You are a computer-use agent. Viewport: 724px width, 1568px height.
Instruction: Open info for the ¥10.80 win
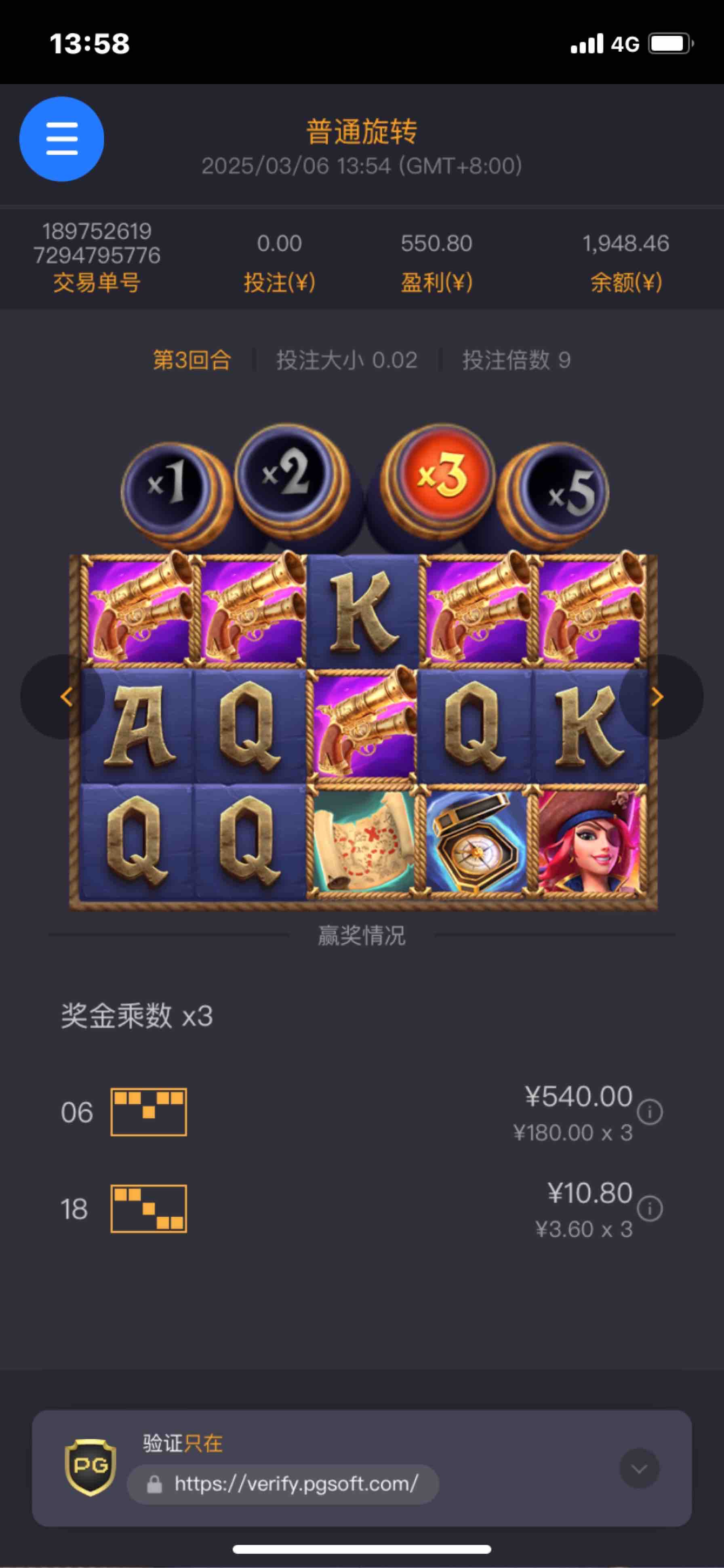(649, 1209)
